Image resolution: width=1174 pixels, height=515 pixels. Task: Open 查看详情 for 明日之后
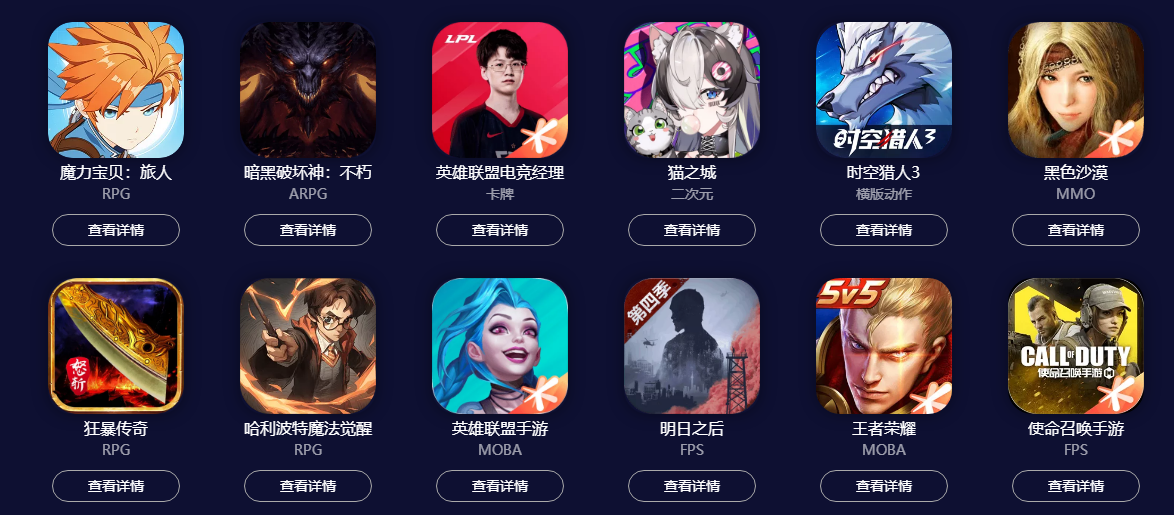pos(692,486)
